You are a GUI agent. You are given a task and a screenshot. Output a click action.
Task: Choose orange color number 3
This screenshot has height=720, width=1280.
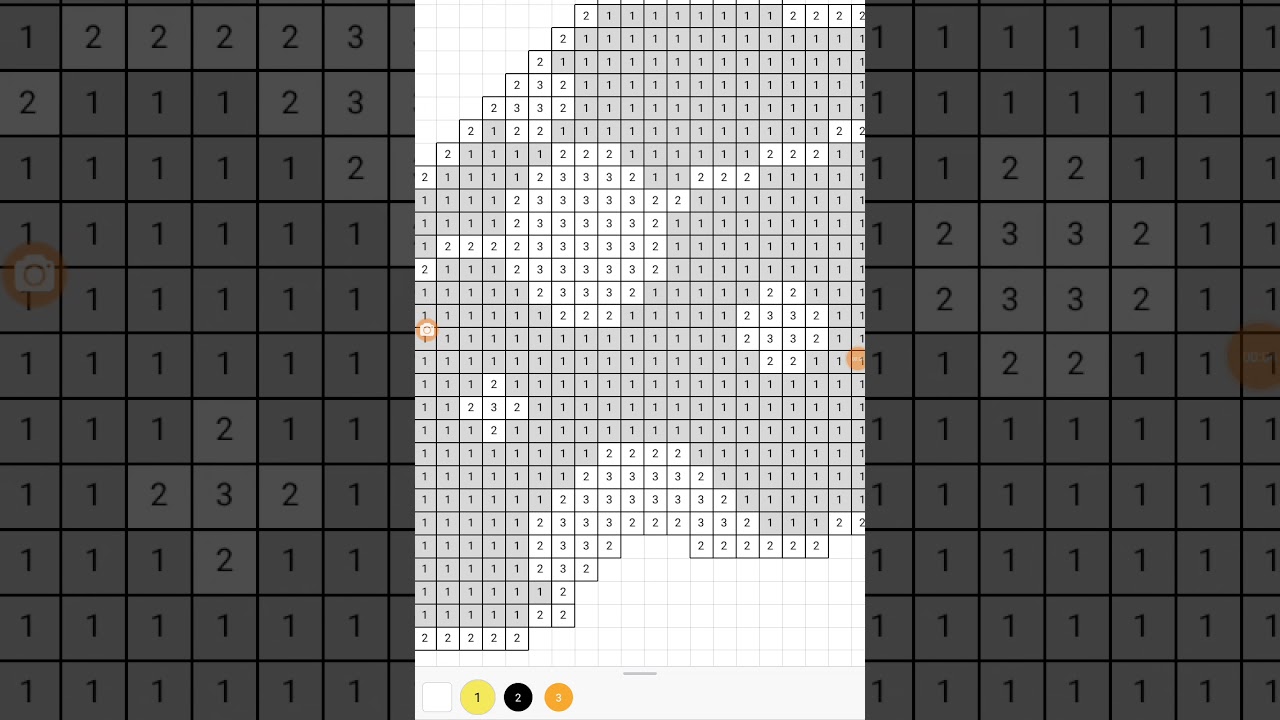coord(558,697)
